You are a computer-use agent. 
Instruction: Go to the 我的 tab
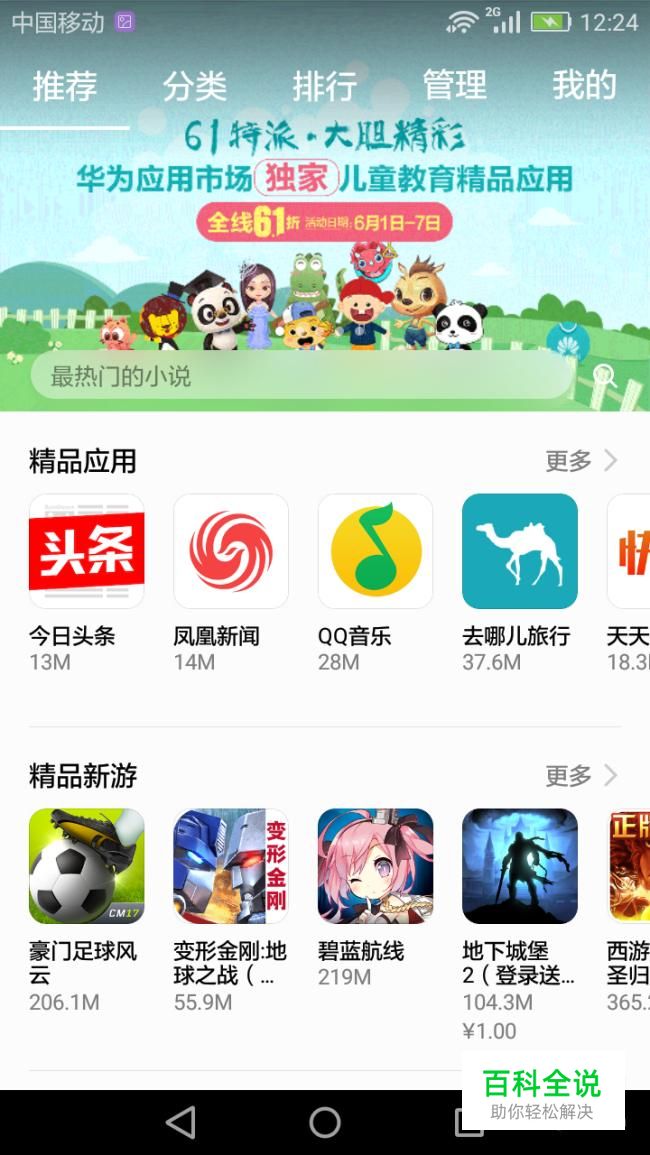(x=584, y=86)
